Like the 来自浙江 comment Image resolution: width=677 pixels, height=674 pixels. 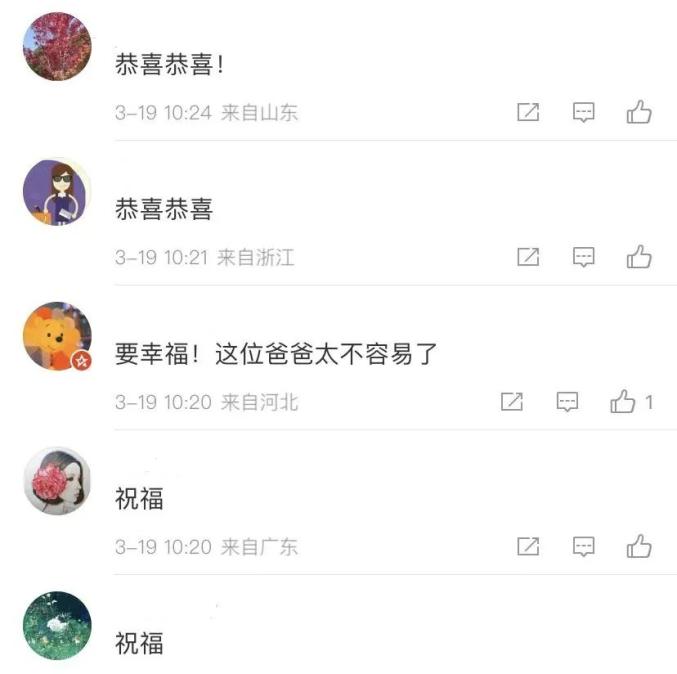click(639, 257)
